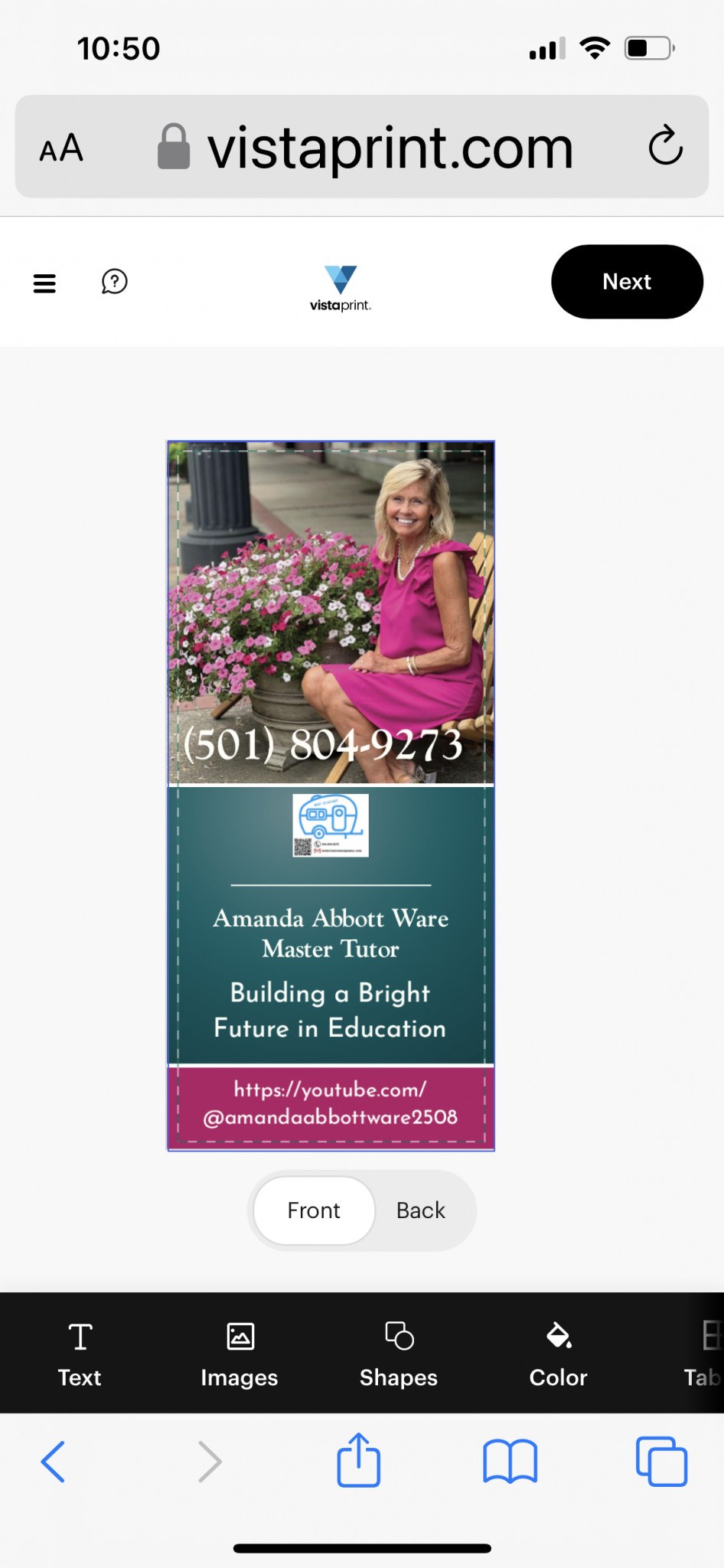Open Safari bookmarks
724x1568 pixels.
pyautogui.click(x=510, y=1462)
